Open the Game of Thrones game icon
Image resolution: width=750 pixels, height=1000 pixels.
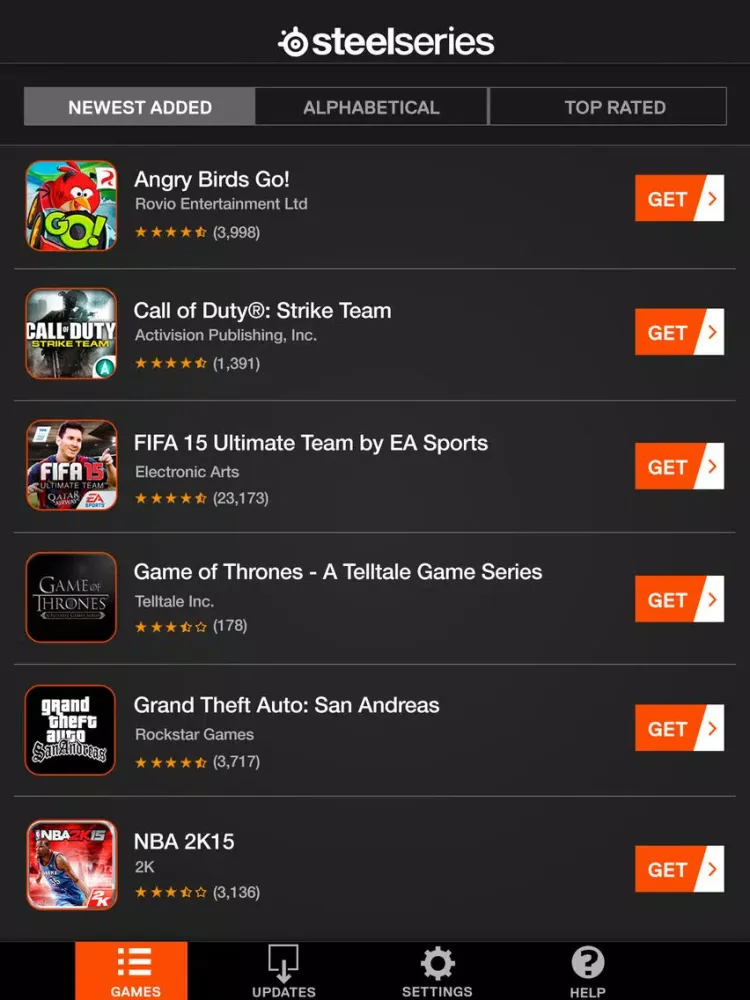coord(71,597)
